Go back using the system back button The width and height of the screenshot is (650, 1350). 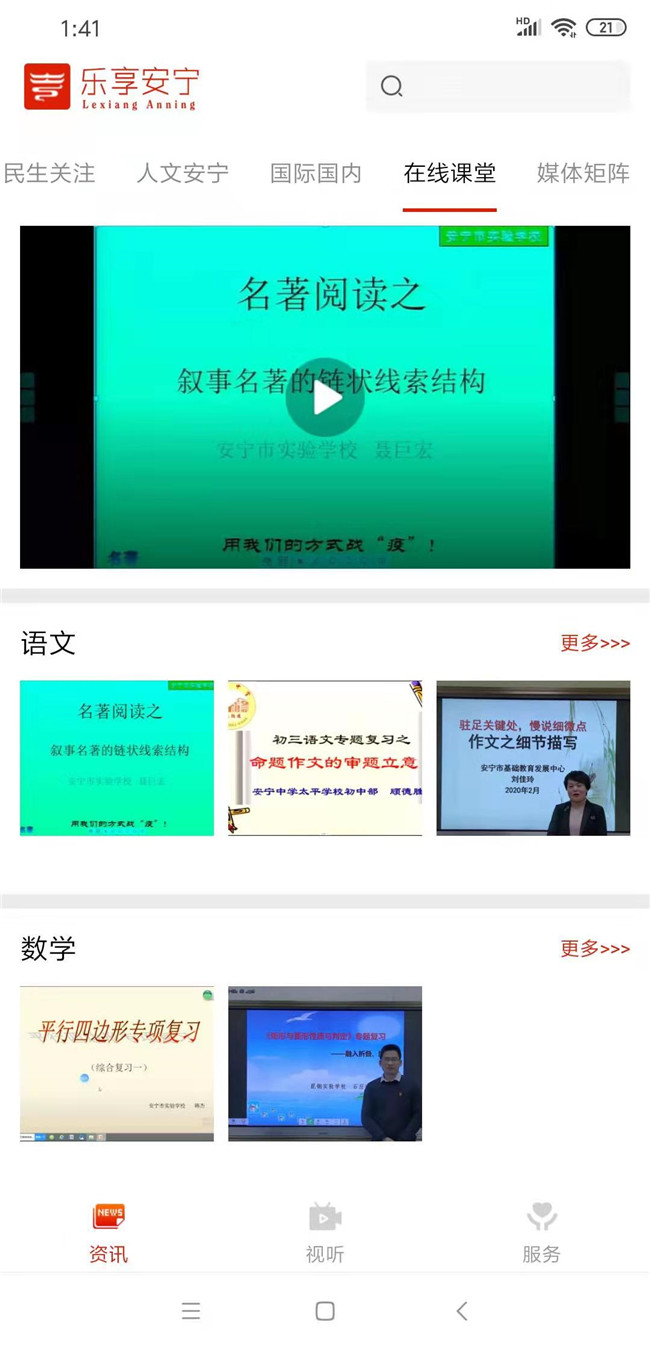coord(461,1311)
